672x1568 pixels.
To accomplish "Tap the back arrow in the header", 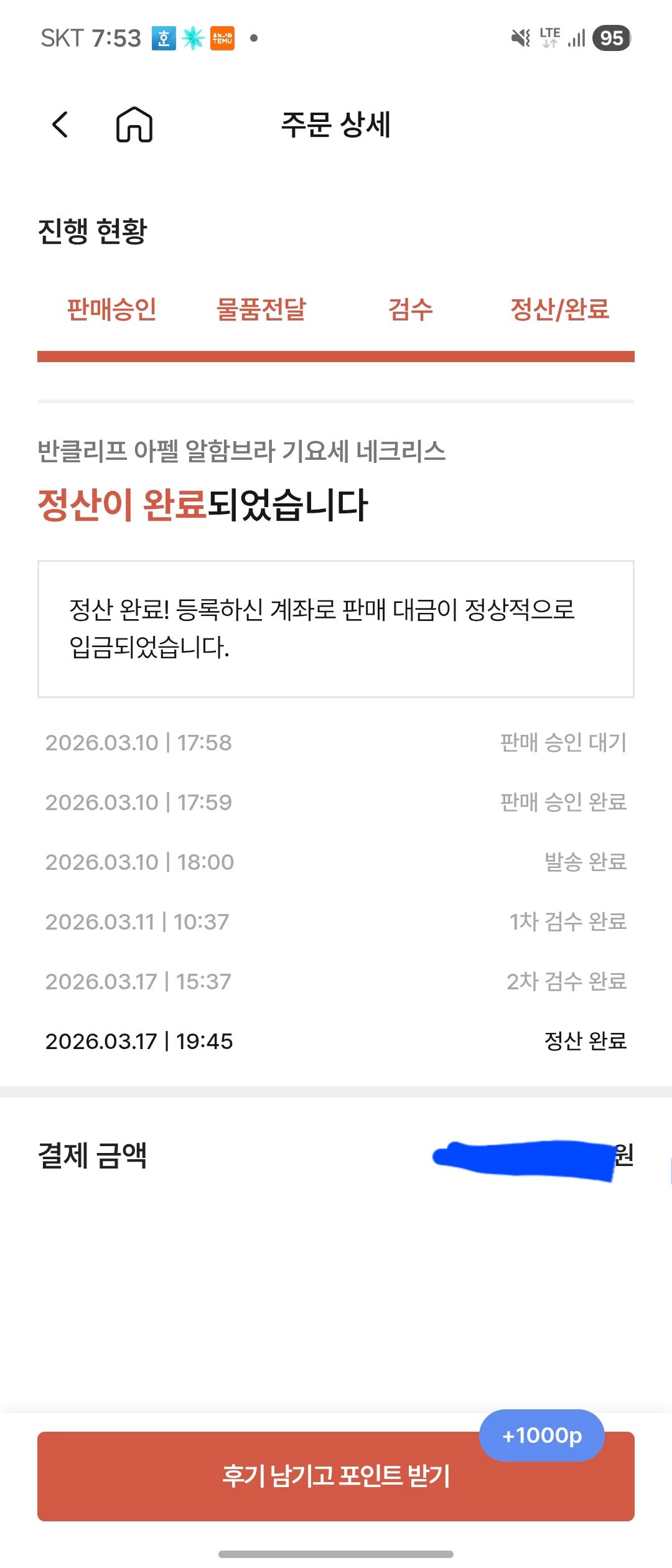I will [60, 124].
